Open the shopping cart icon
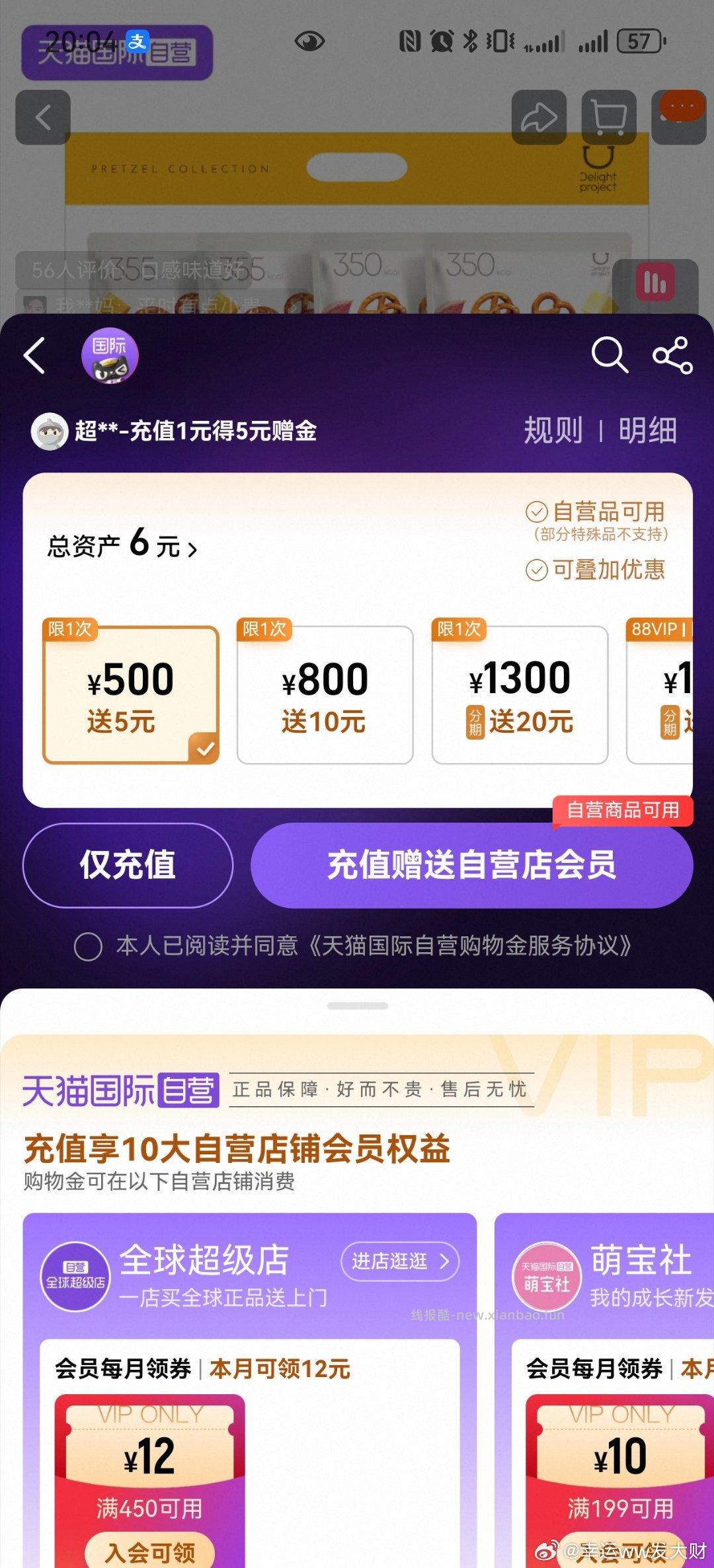This screenshot has width=714, height=1568. pyautogui.click(x=608, y=117)
